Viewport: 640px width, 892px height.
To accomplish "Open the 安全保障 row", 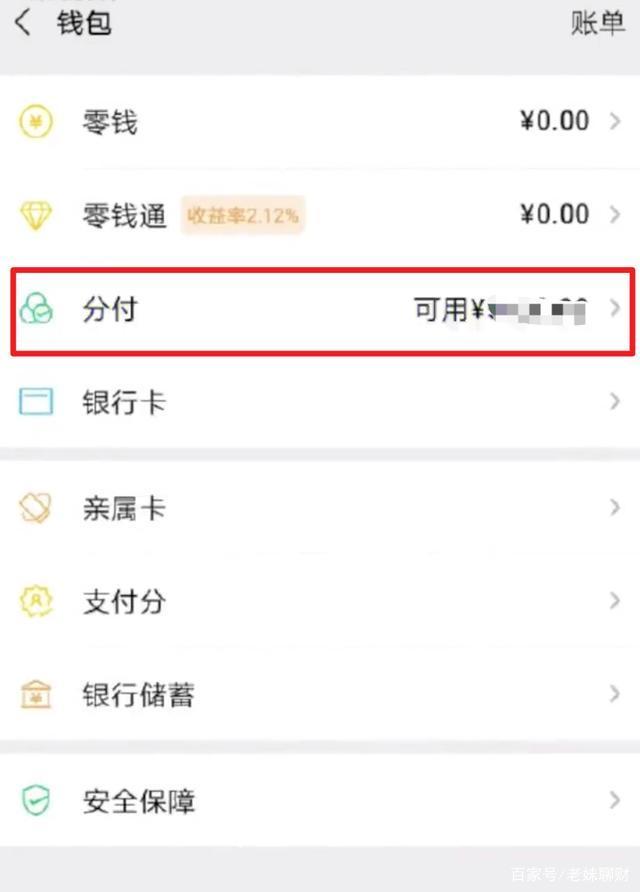I will pos(320,801).
